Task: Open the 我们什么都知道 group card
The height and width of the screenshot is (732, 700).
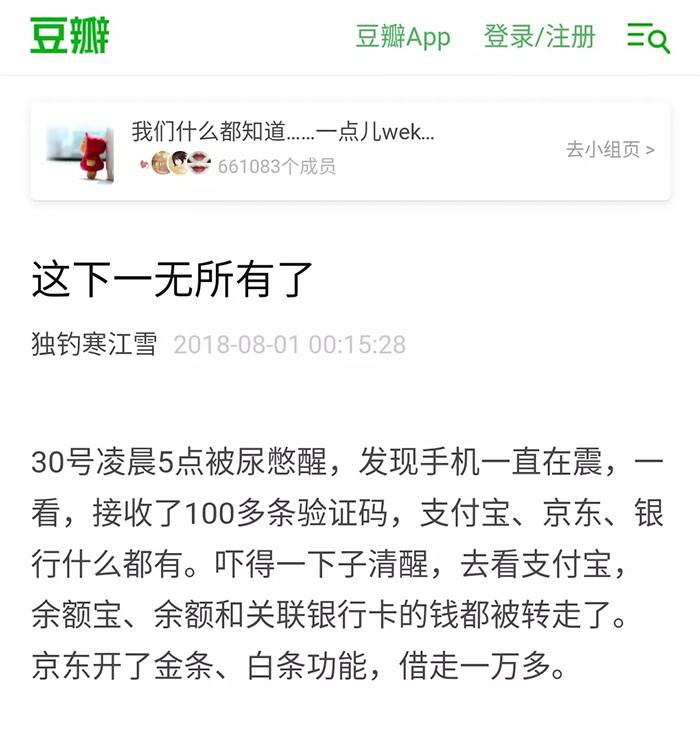Action: pyautogui.click(x=283, y=133)
